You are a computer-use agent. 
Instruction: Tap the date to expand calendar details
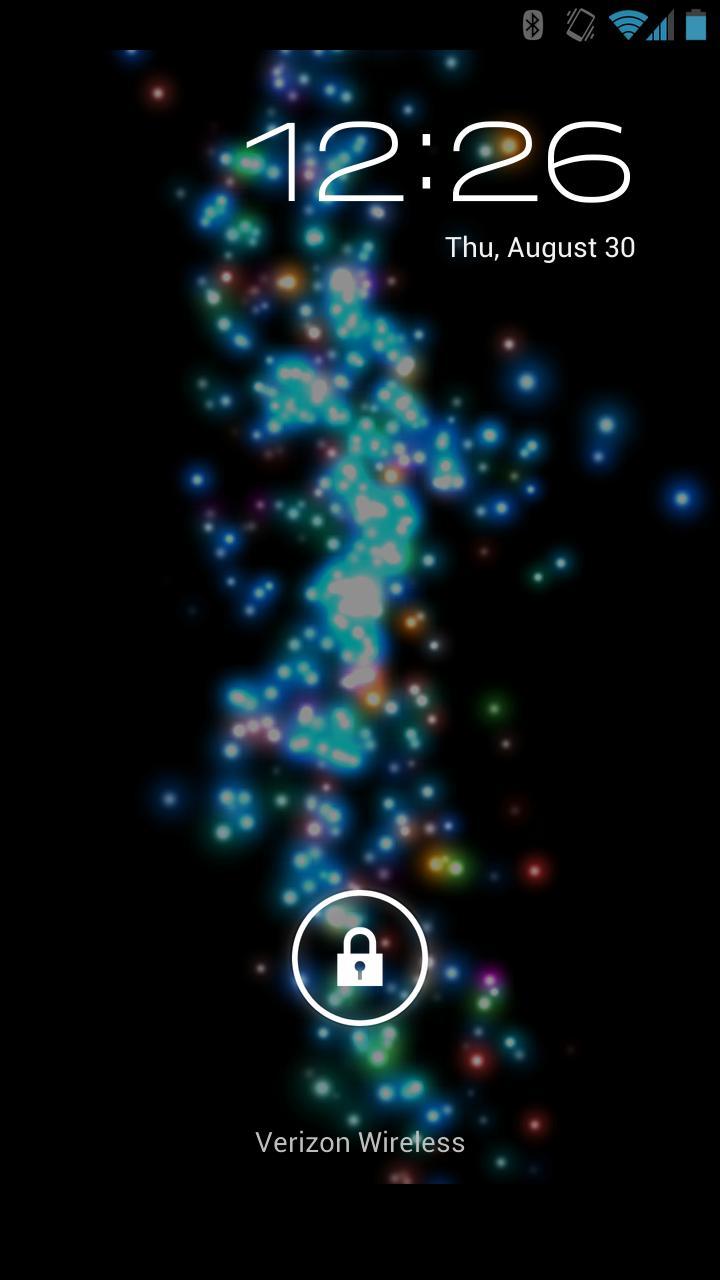pyautogui.click(x=540, y=247)
